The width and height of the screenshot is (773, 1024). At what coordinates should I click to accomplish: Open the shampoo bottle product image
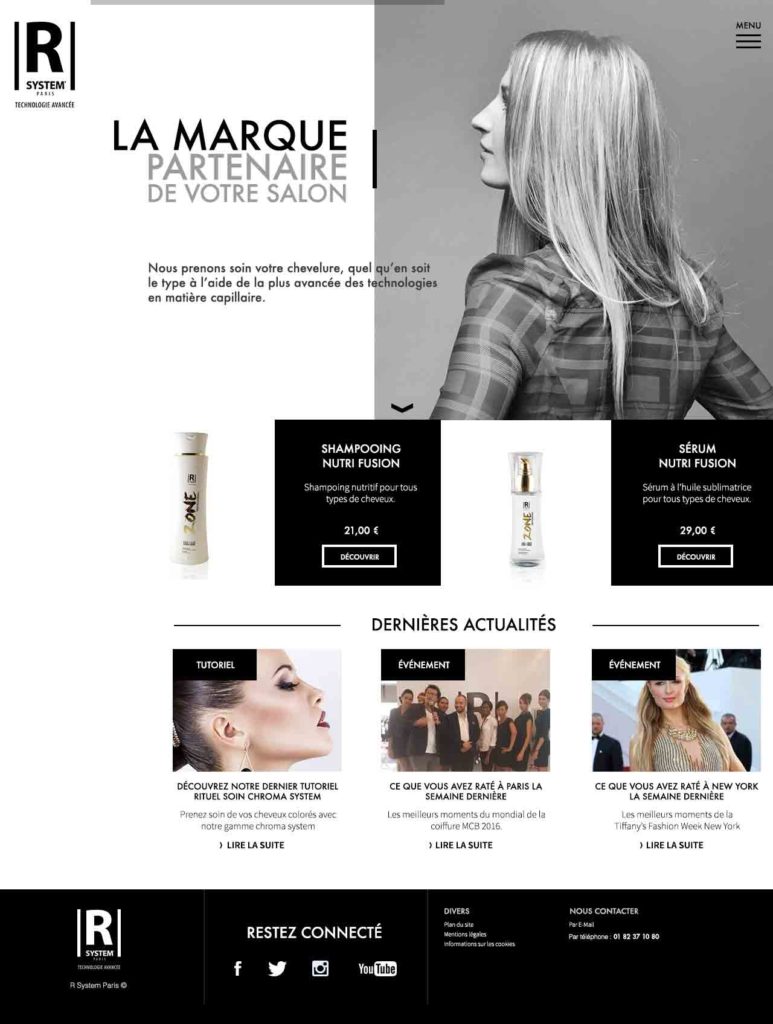coord(189,504)
